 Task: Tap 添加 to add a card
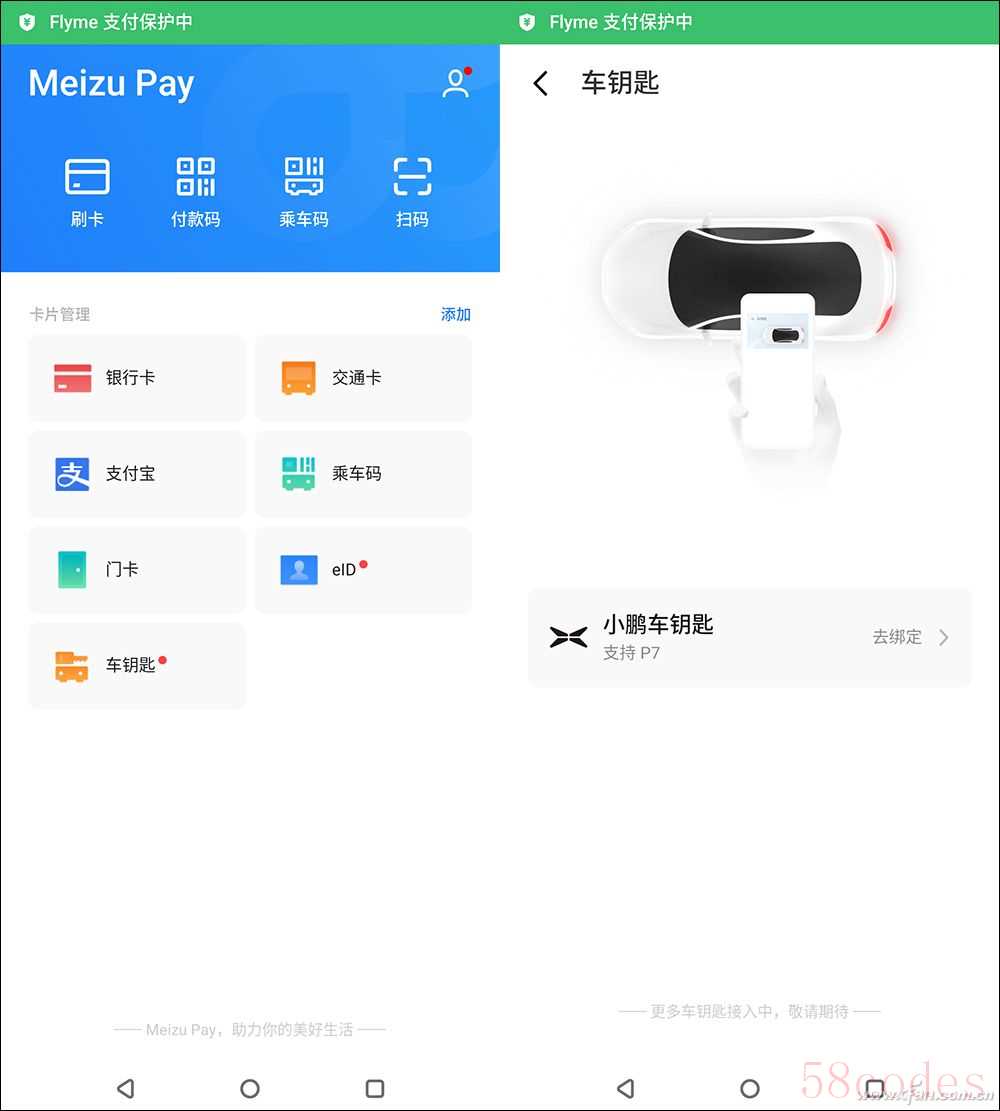(455, 314)
